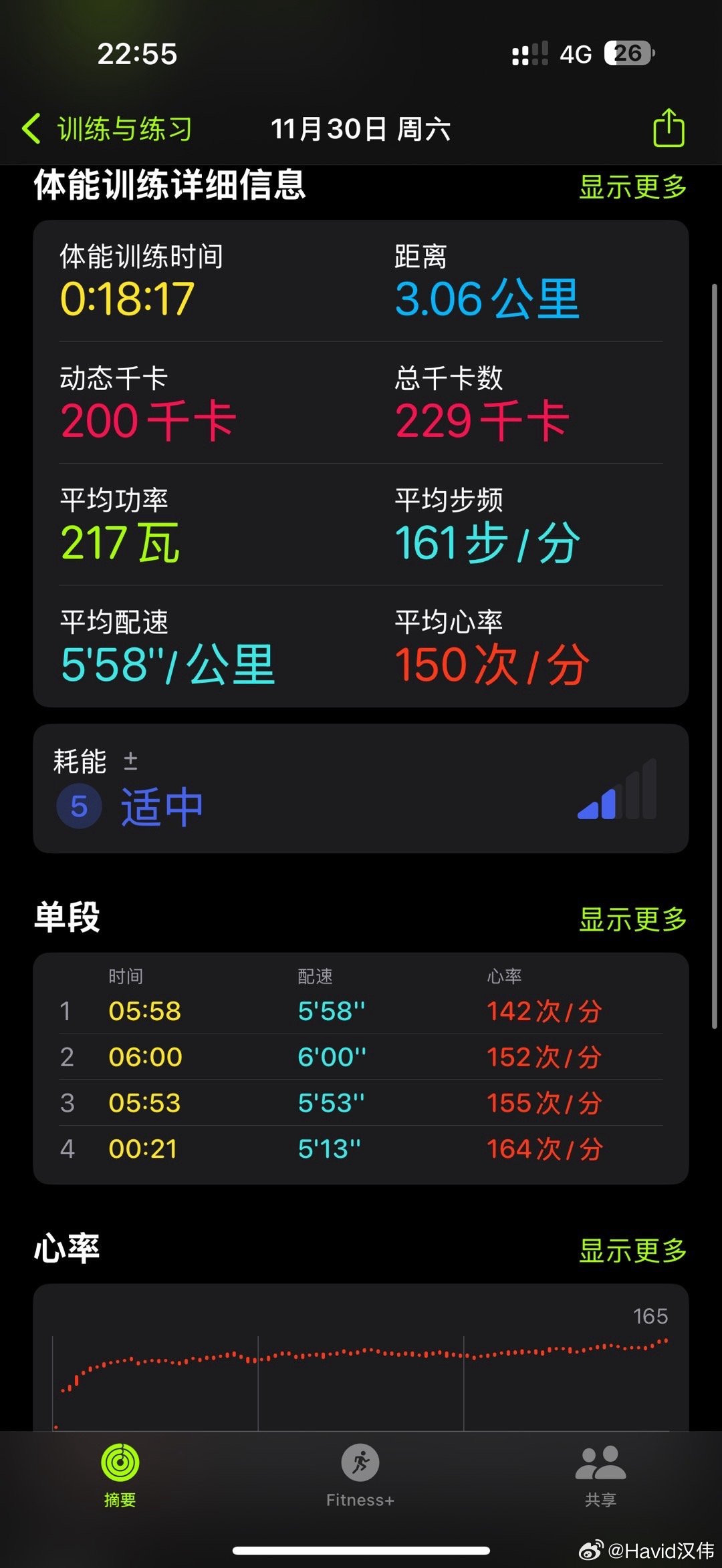Show more of the 心率 section

tap(632, 1250)
